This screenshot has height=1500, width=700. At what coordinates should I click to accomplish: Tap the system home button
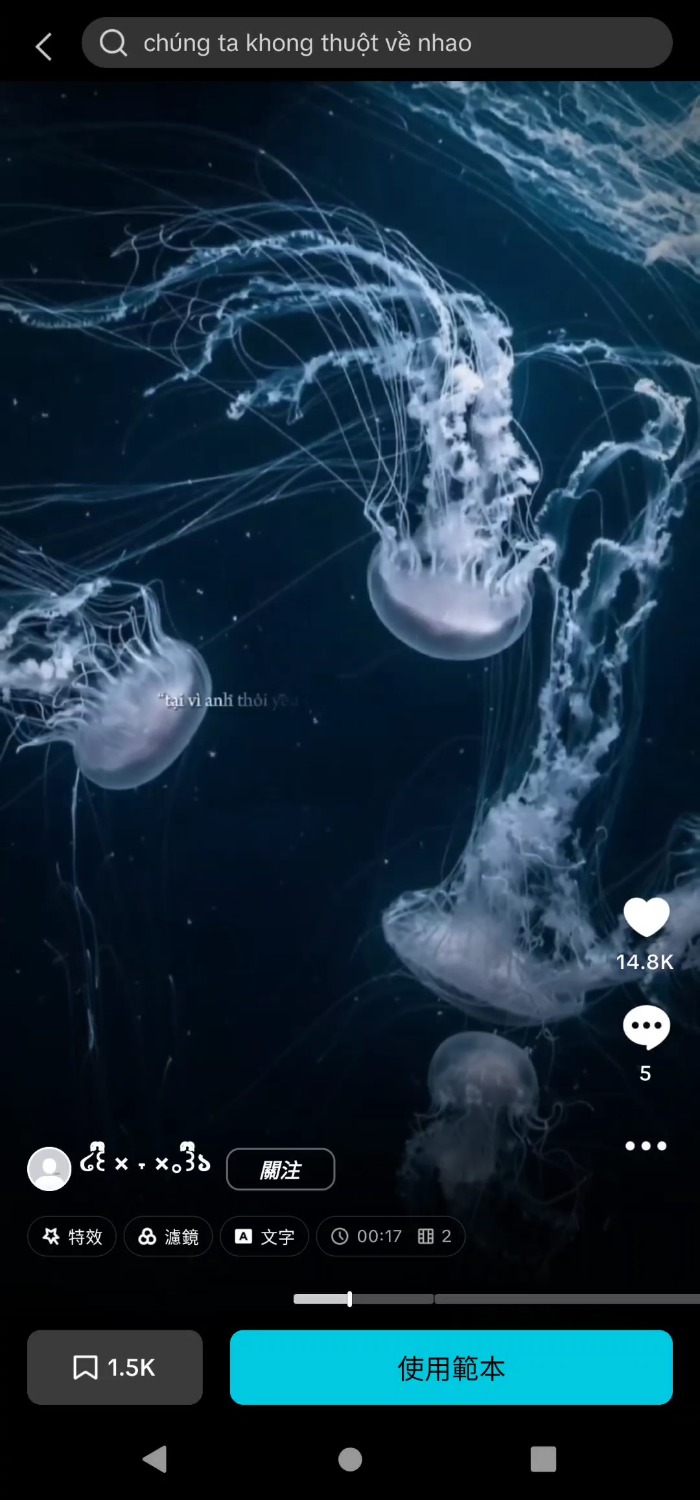(350, 1459)
